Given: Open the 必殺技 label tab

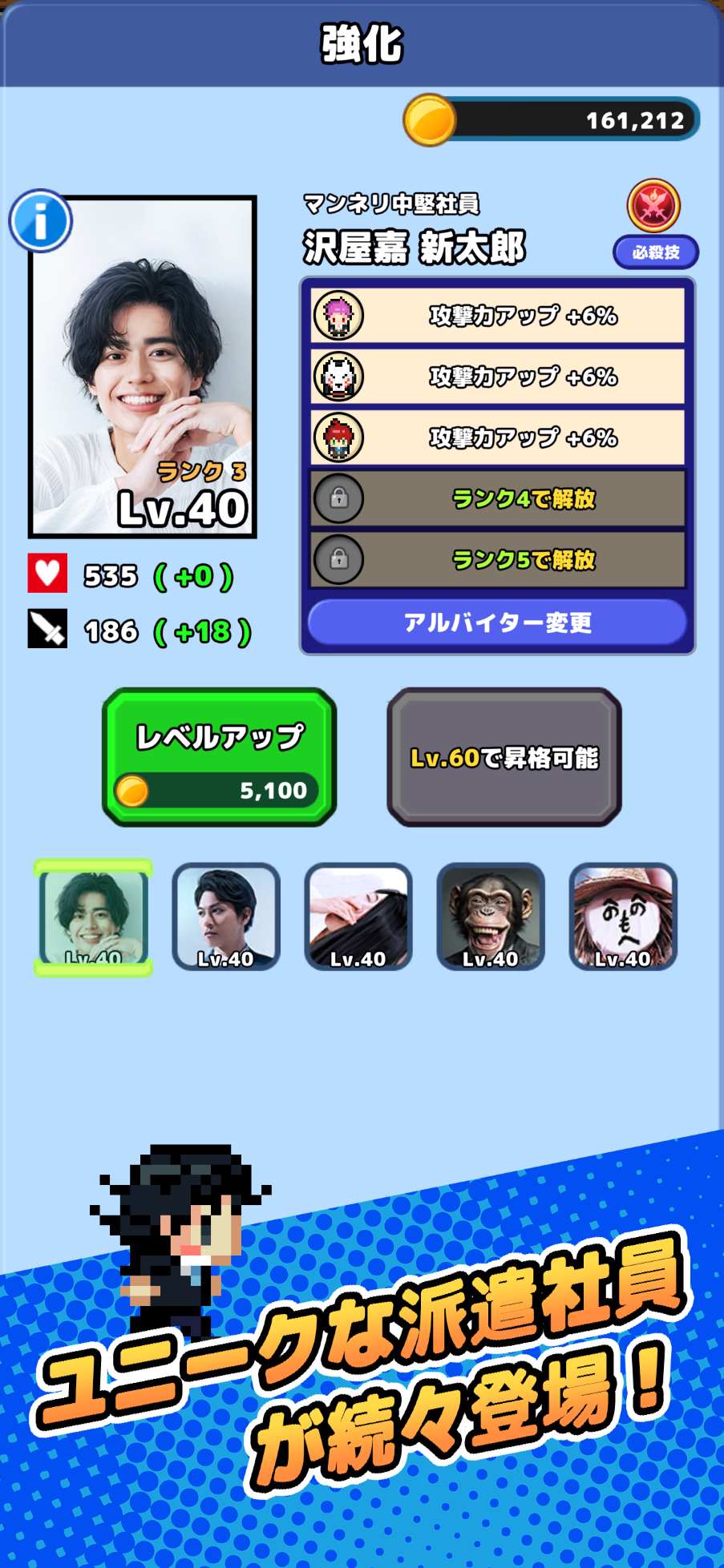Looking at the screenshot, I should (656, 251).
